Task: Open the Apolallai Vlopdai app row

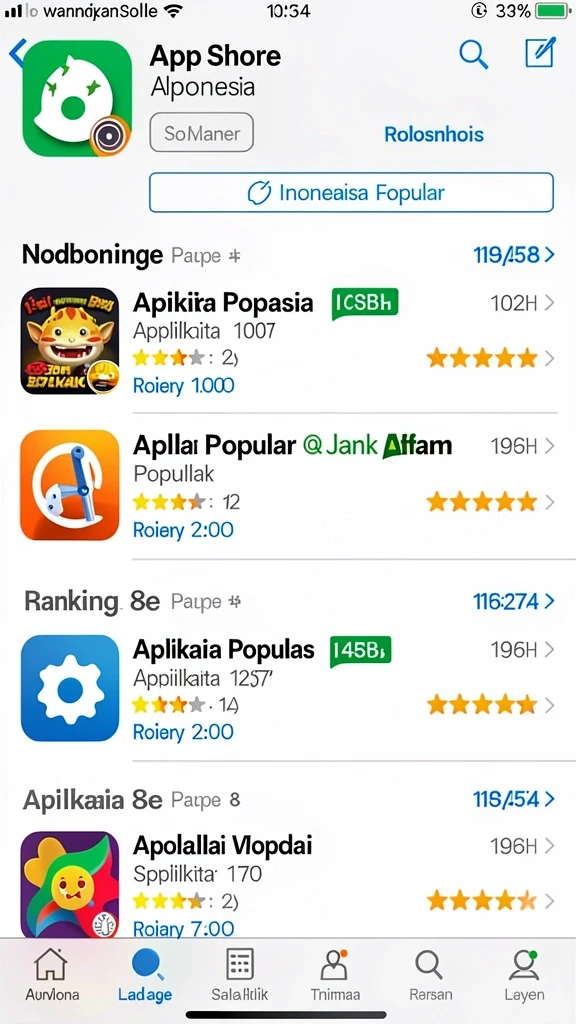Action: (288, 885)
